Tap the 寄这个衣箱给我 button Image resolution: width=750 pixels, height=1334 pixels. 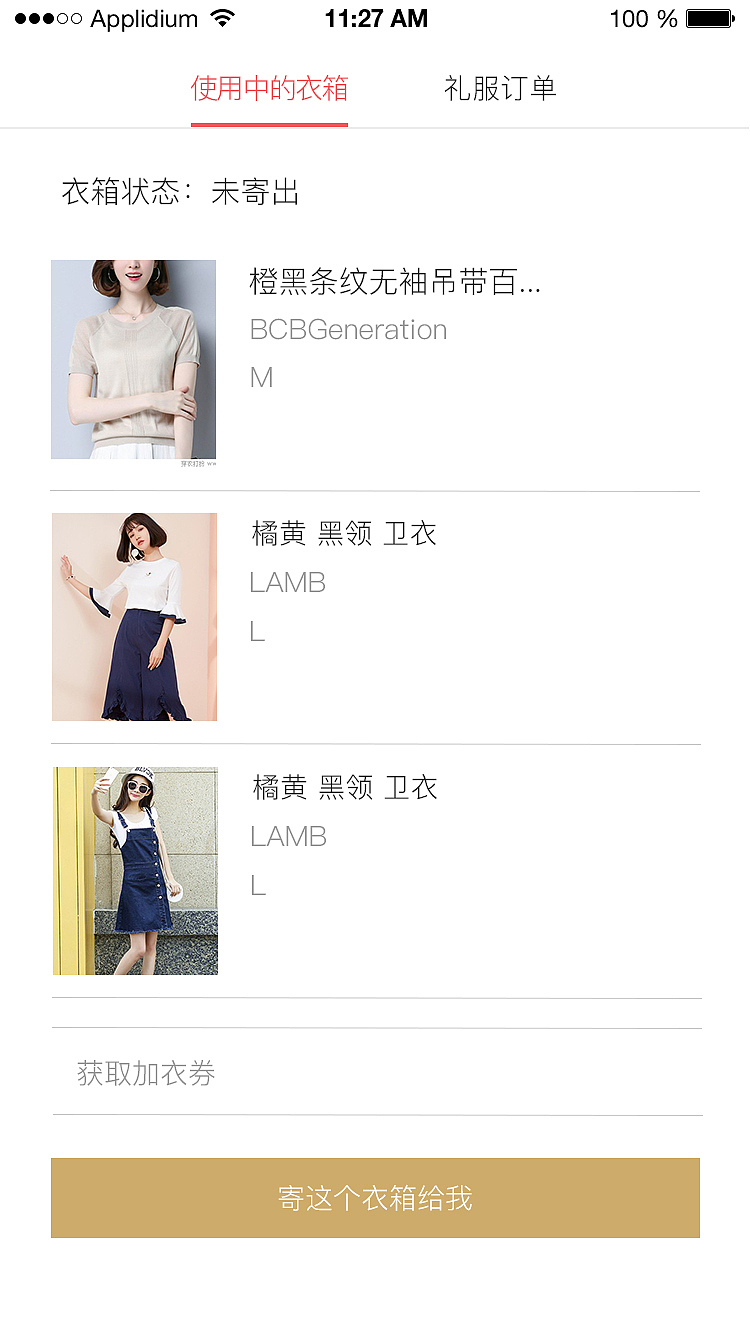(375, 1197)
